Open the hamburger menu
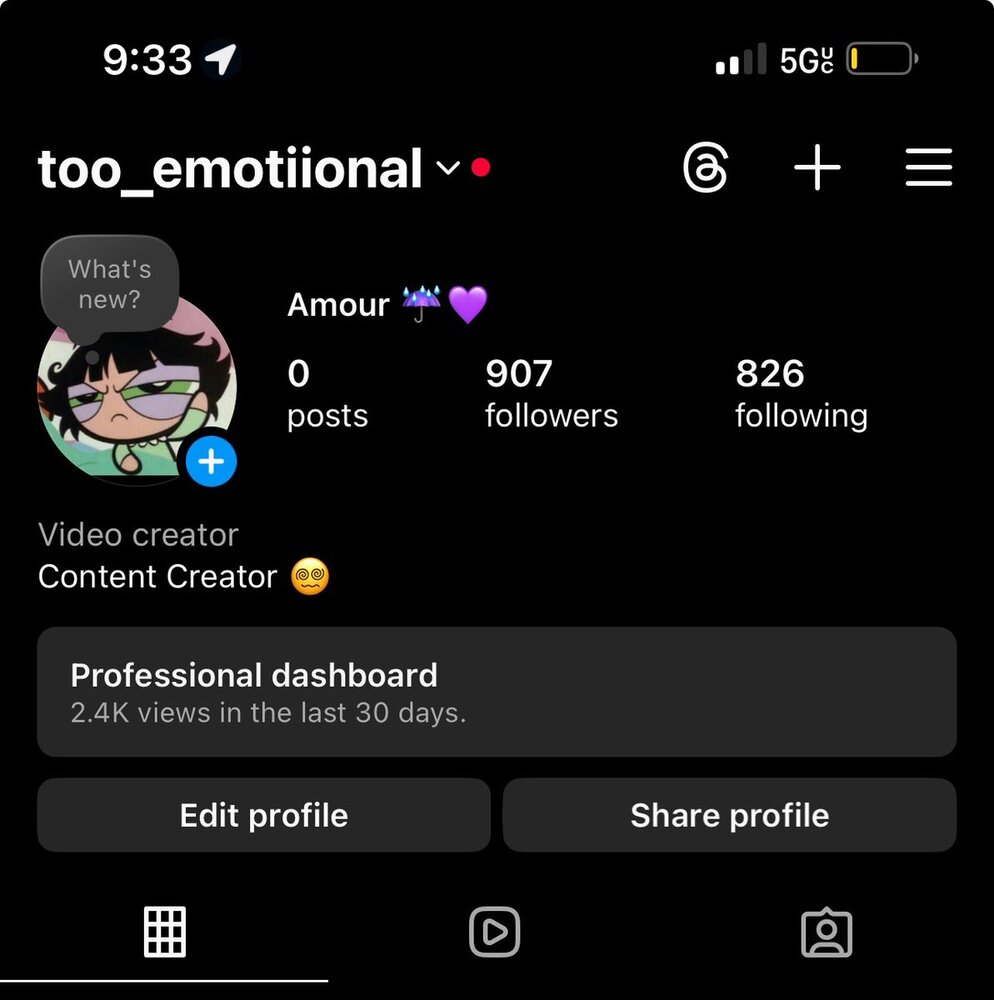Image resolution: width=994 pixels, height=1000 pixels. (x=928, y=168)
